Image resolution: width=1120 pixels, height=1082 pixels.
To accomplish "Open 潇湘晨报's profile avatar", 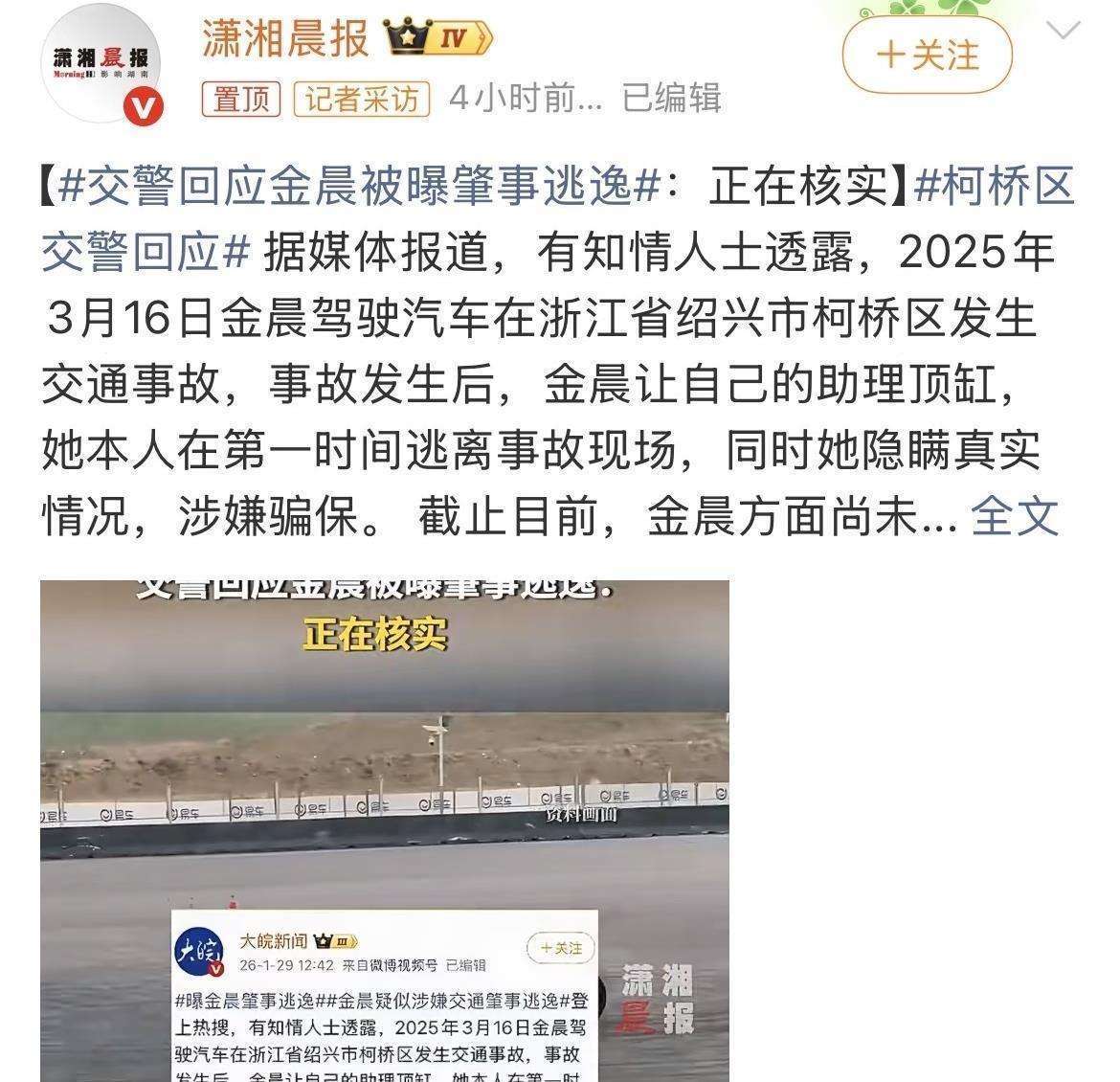I will 101,63.
